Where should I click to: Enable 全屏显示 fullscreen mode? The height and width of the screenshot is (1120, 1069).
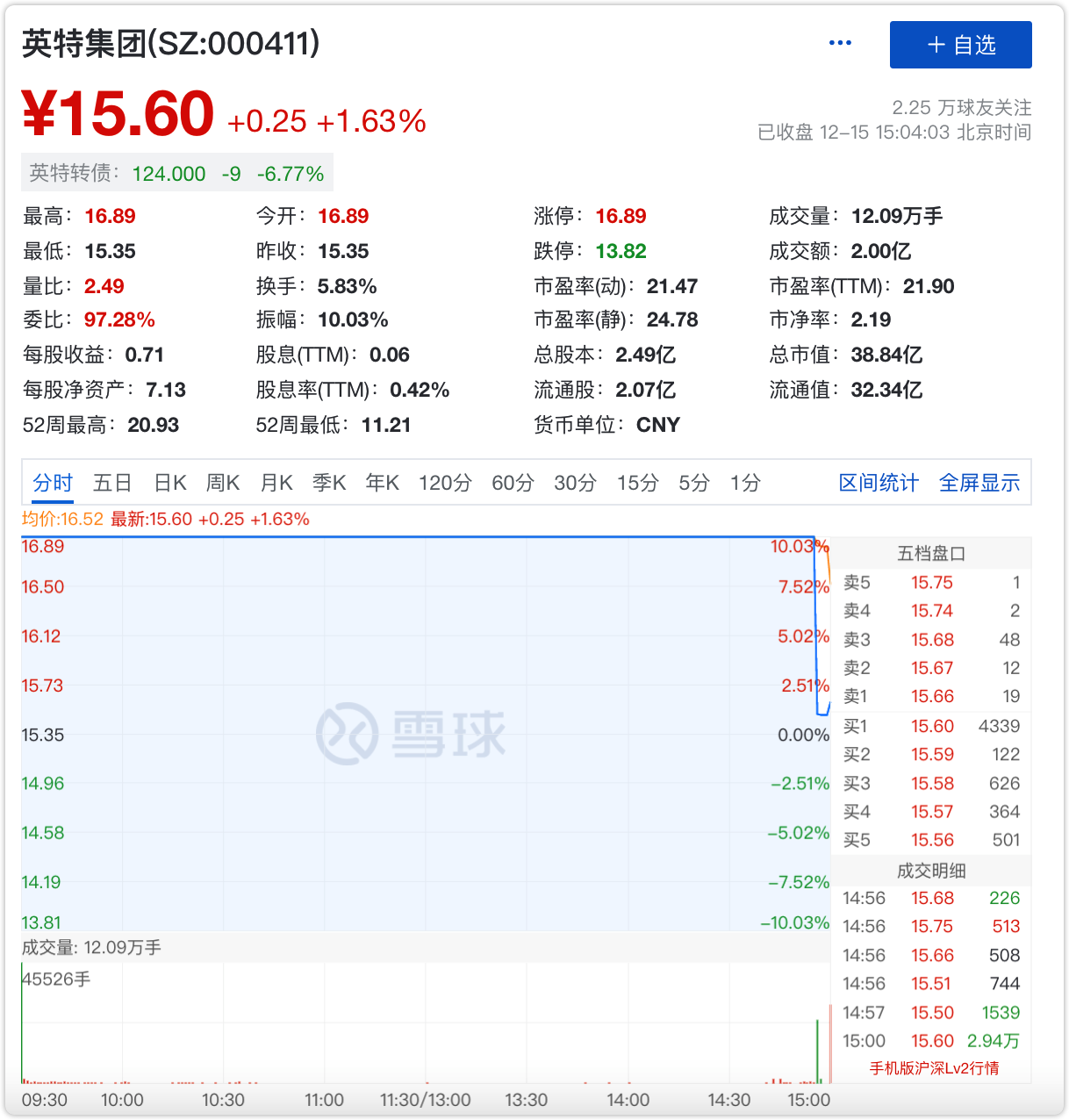pos(979,482)
